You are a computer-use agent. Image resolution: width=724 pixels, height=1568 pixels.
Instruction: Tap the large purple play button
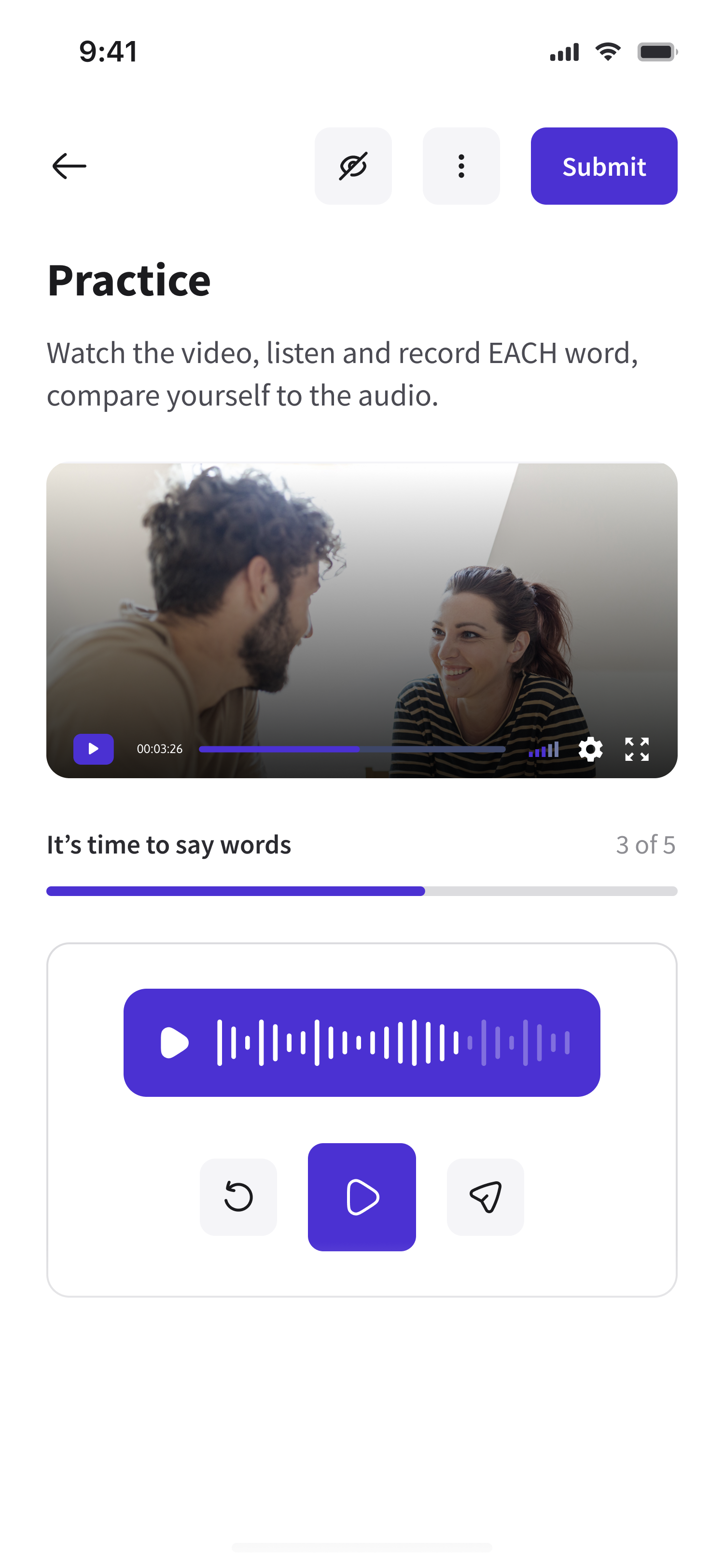[362, 1197]
